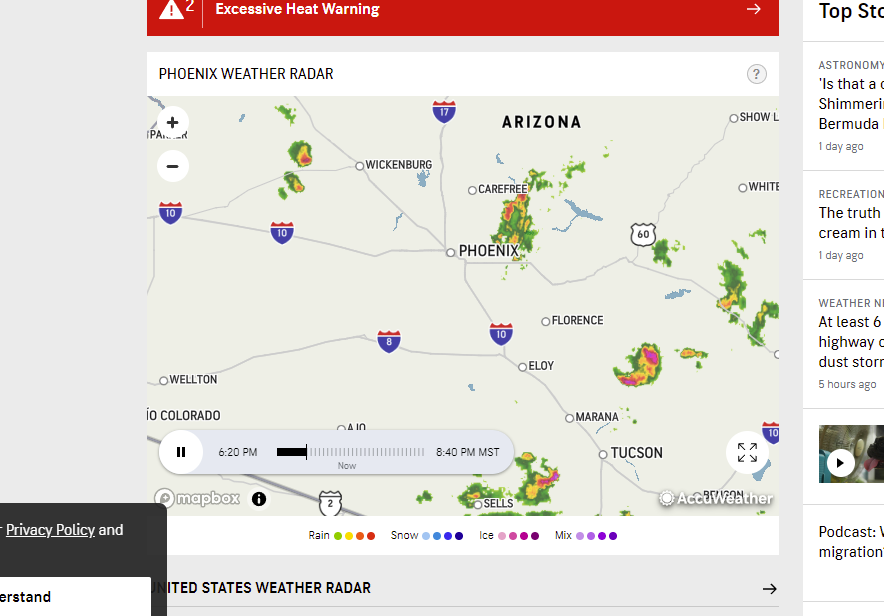Open United States Weather Radar
The image size is (884, 616).
pyautogui.click(x=462, y=588)
